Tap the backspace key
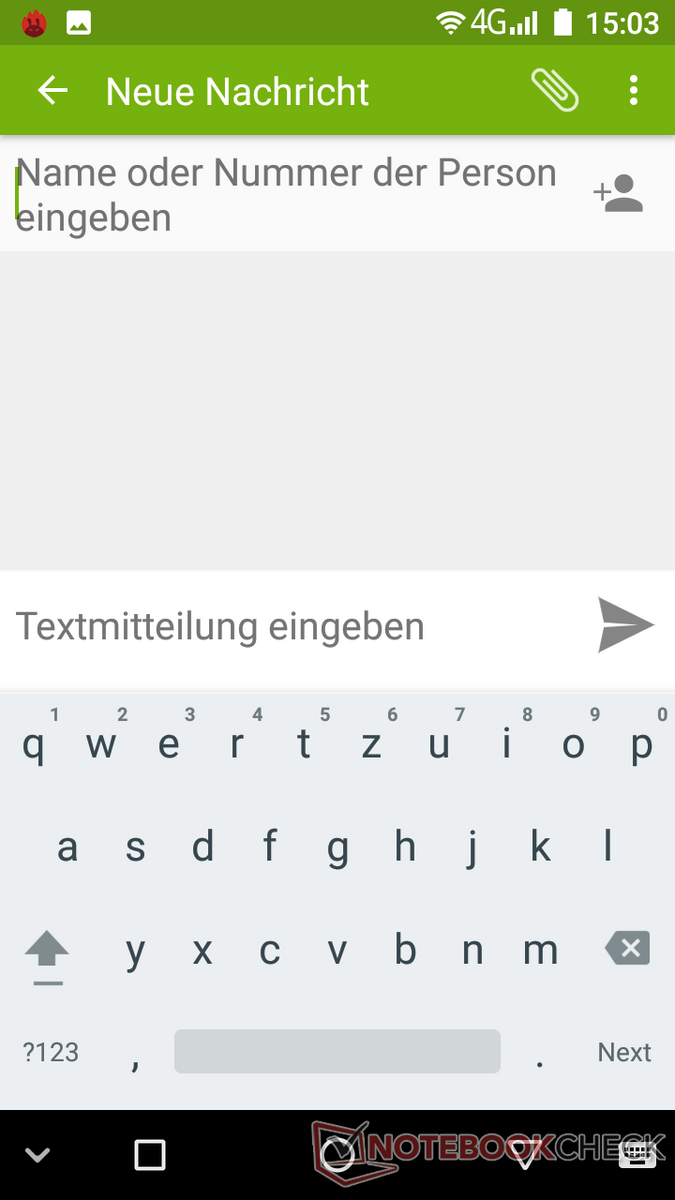Screen dimensions: 675x1200 point(627,948)
